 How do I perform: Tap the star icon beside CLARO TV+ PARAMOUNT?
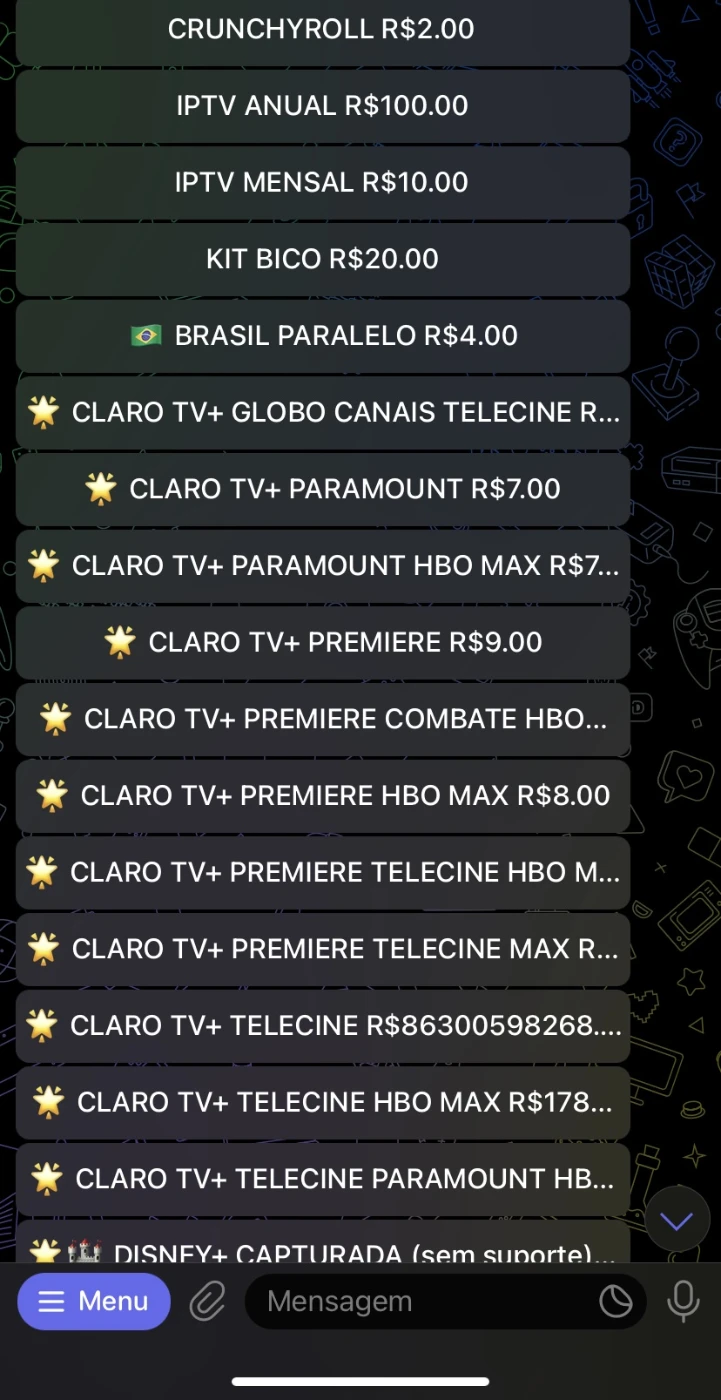click(101, 489)
